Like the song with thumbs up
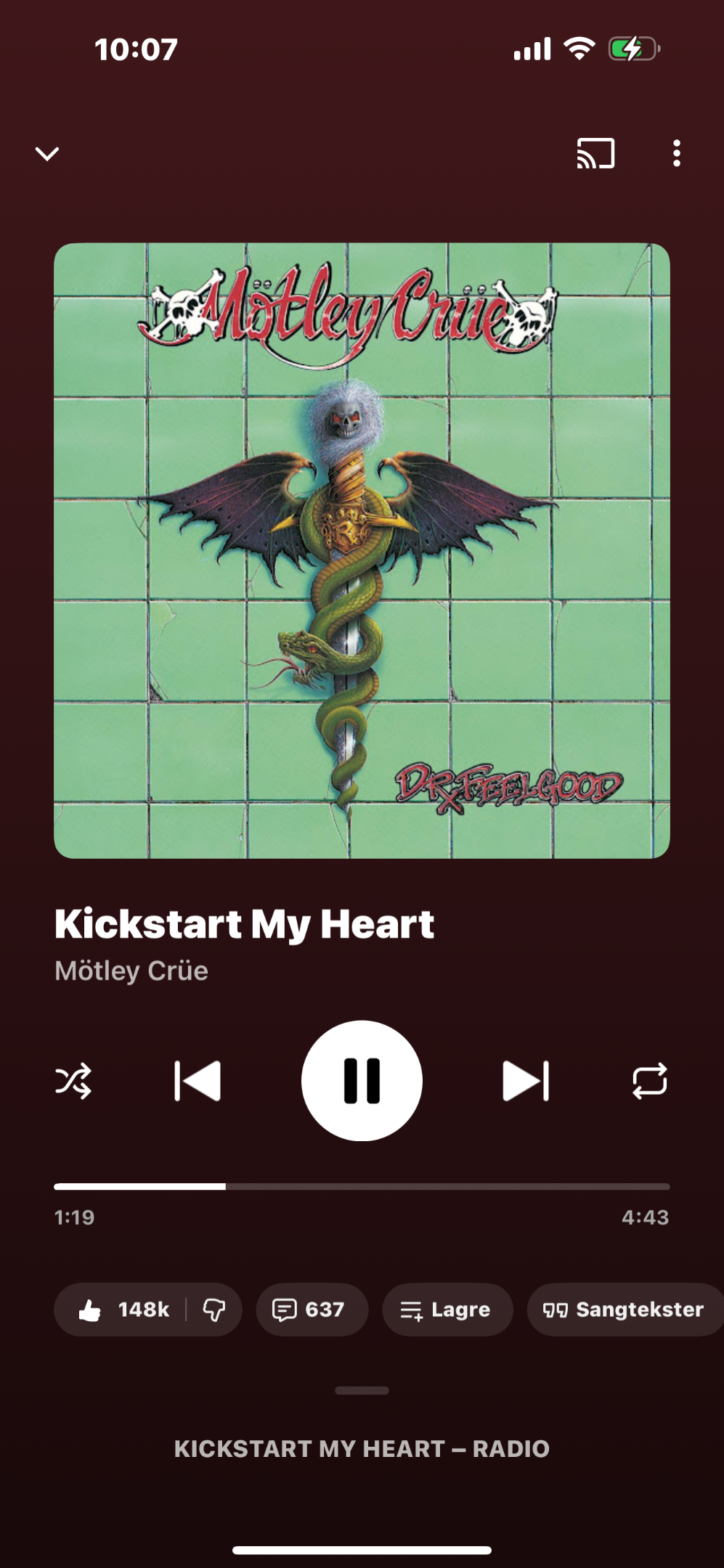The width and height of the screenshot is (724, 1568). click(123, 1310)
